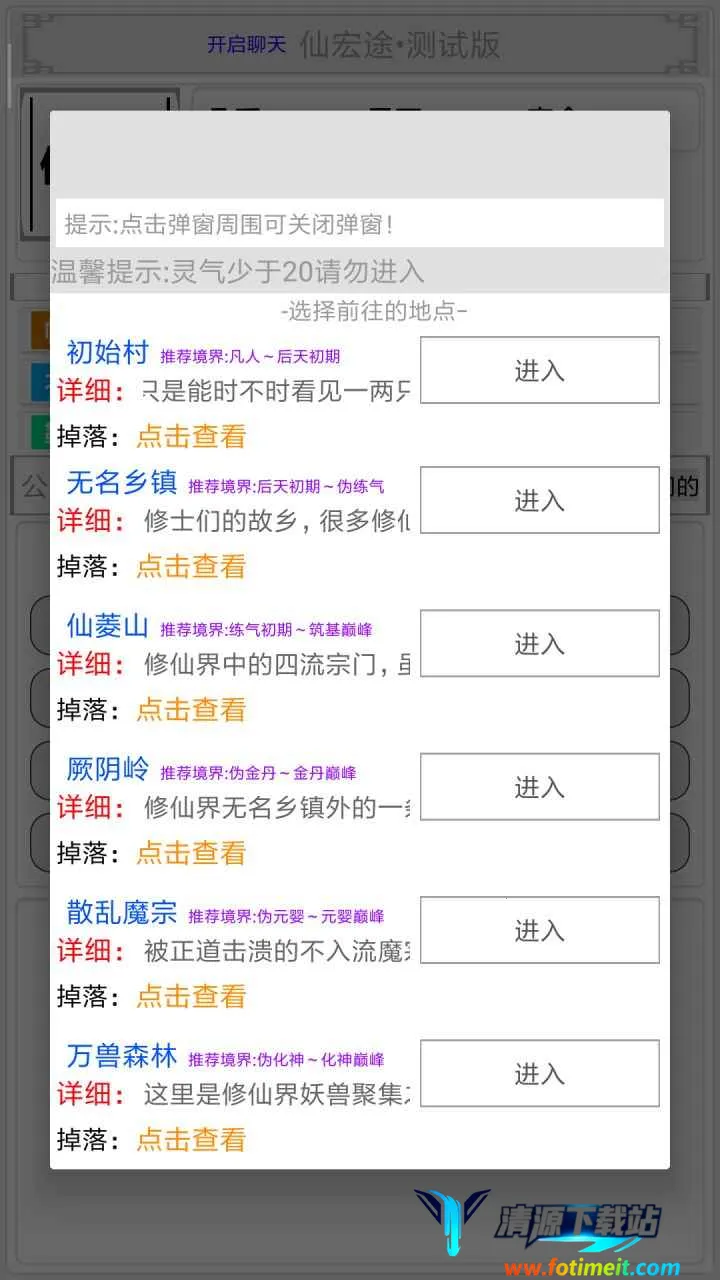Enter the 散乱魔宗 location
Image resolution: width=720 pixels, height=1280 pixels.
(x=539, y=930)
